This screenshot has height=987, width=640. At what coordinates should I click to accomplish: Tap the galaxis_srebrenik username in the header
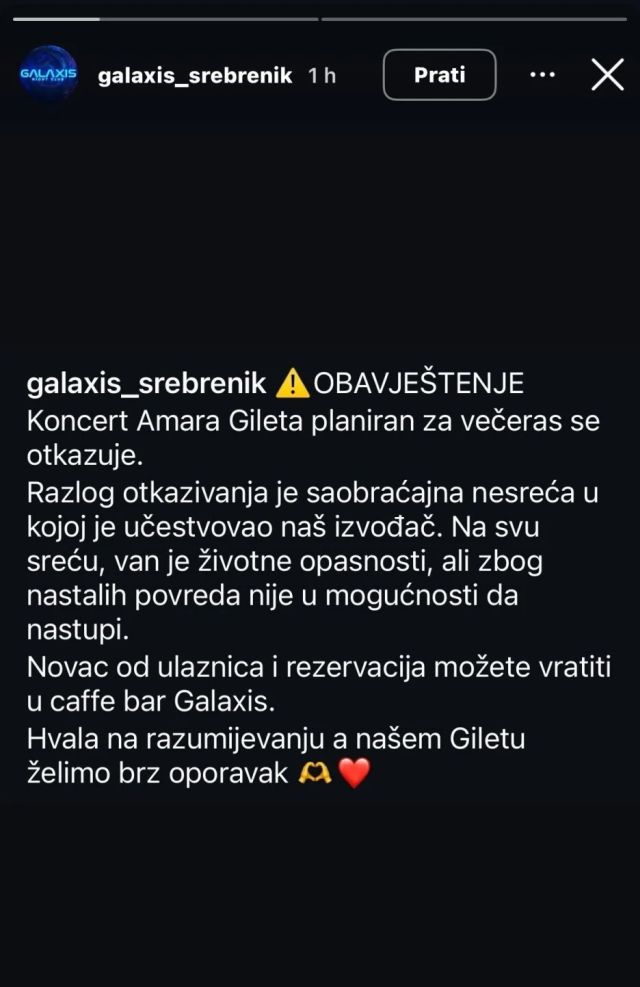point(195,76)
